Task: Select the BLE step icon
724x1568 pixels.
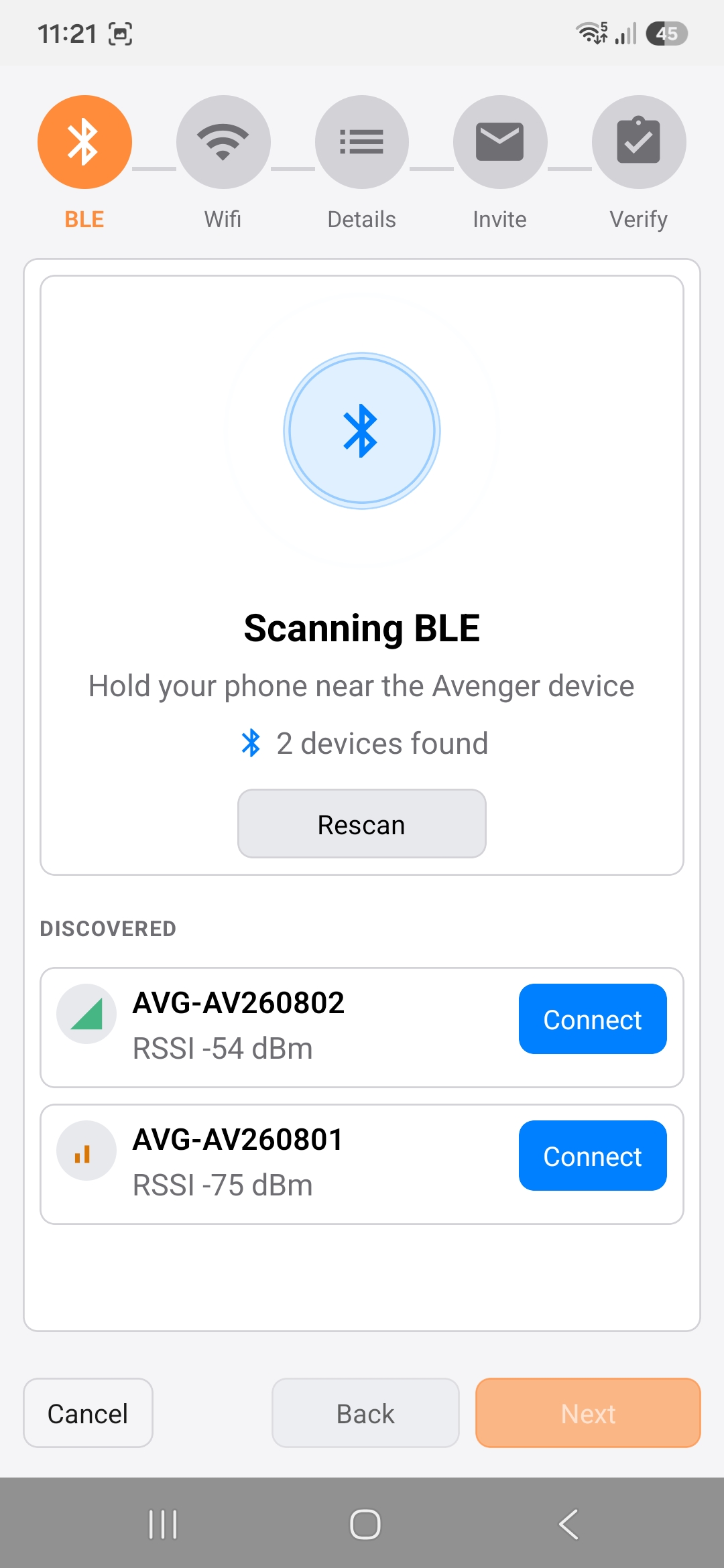Action: tap(84, 142)
